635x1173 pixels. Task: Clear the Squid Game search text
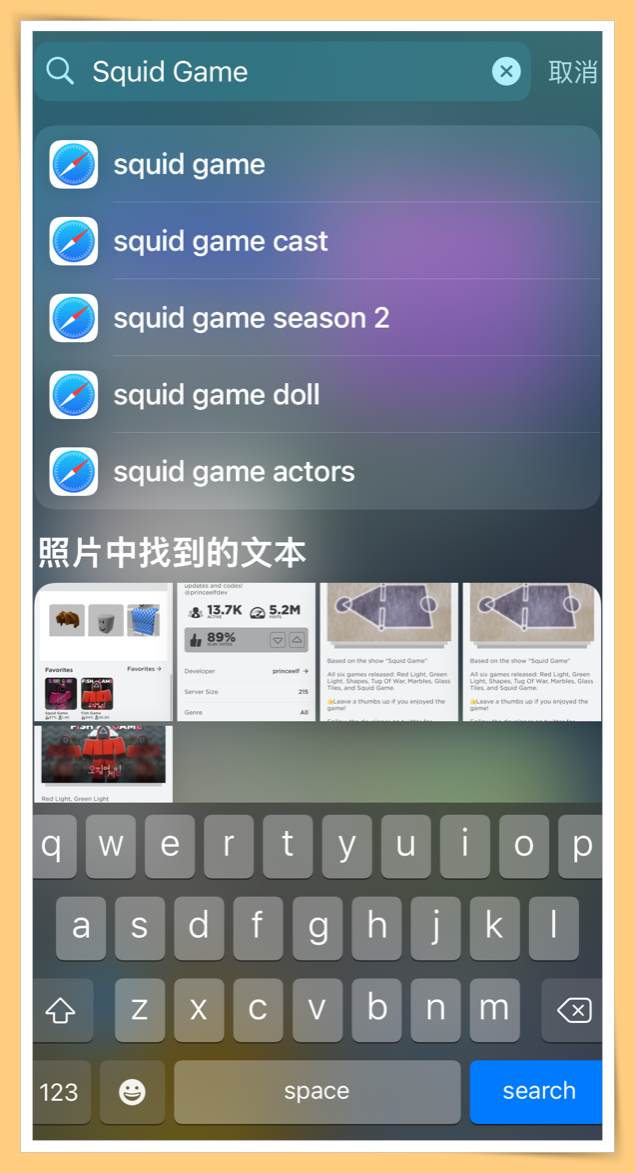click(x=506, y=72)
